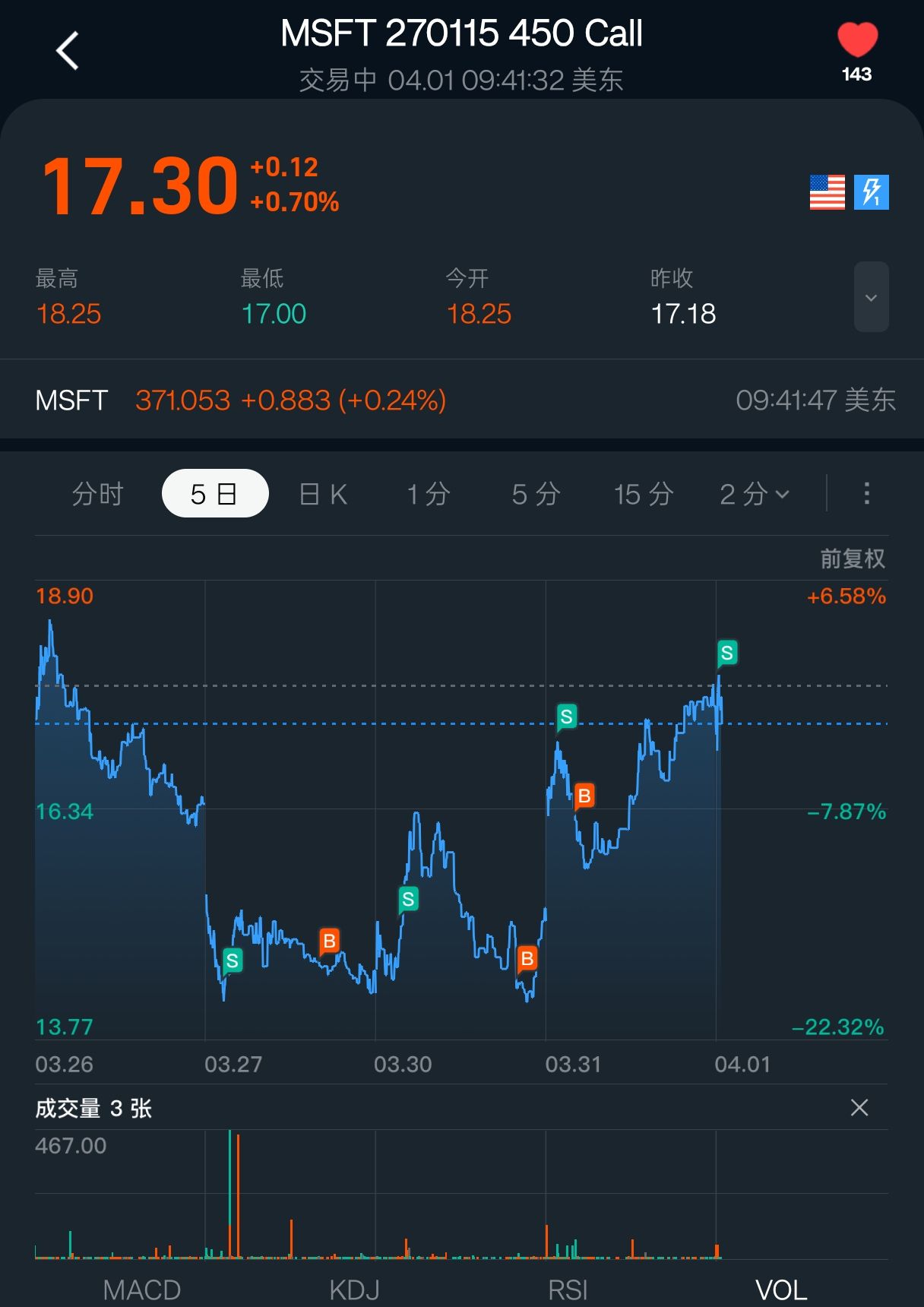Viewport: 924px width, 1307px height.
Task: Close the 成交量 volume panel
Action: point(859,1108)
